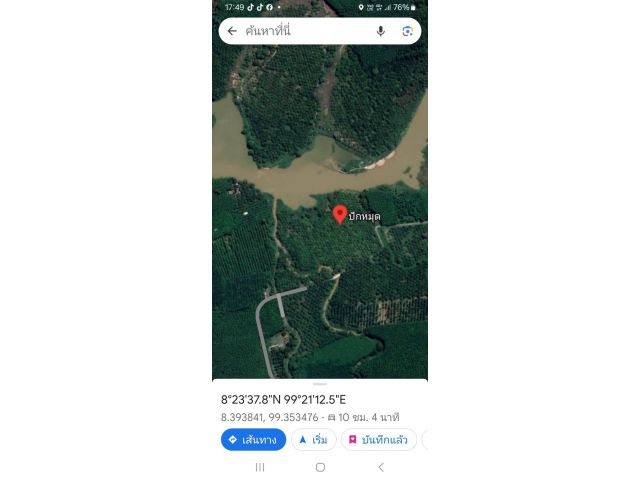
Task: Get directions with the เส้นทาง button
Action: click(x=253, y=440)
